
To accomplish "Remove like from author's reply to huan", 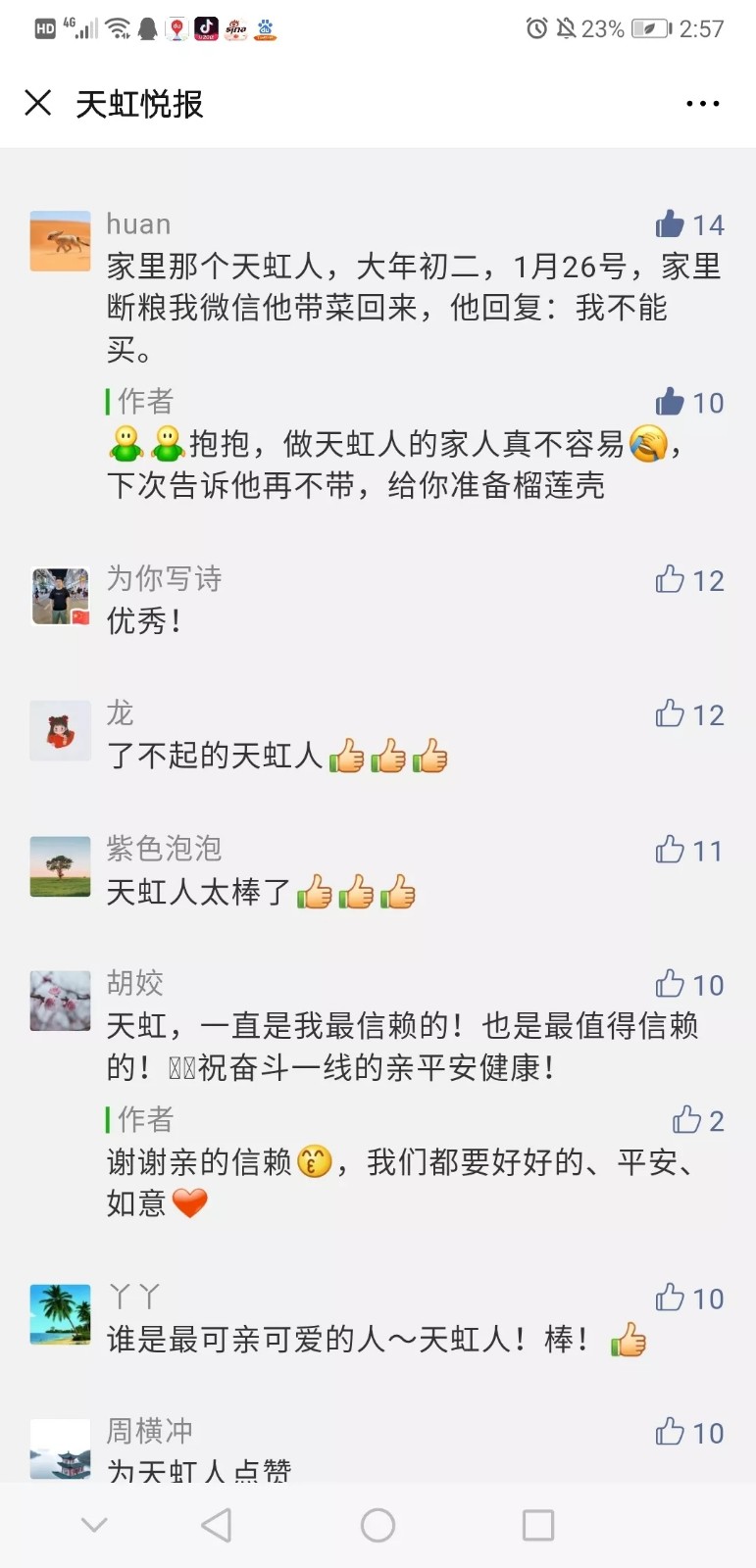I will click(671, 403).
